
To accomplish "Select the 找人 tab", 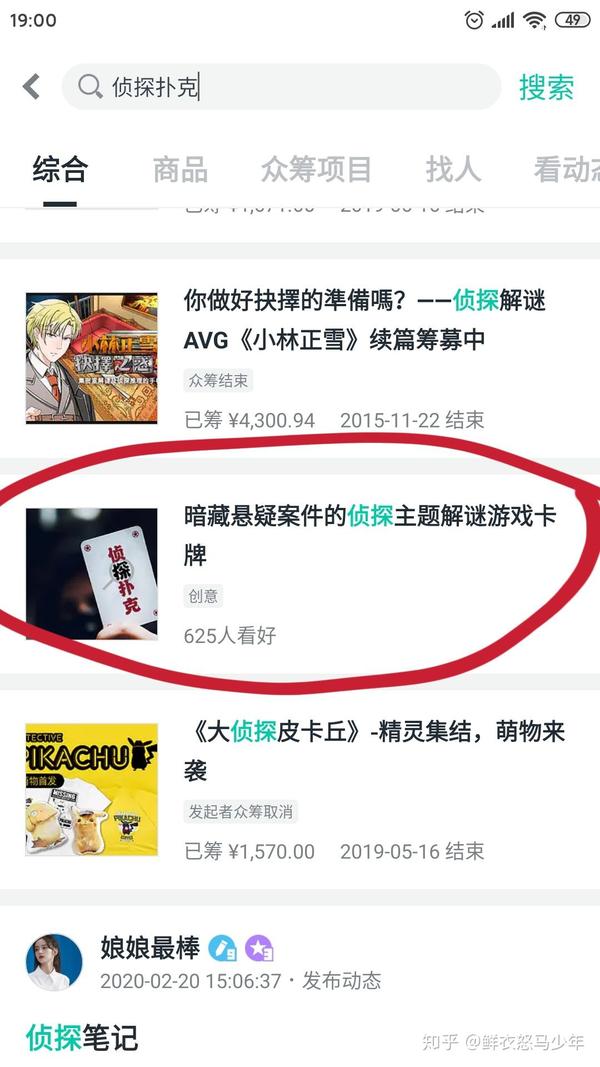I will 453,169.
